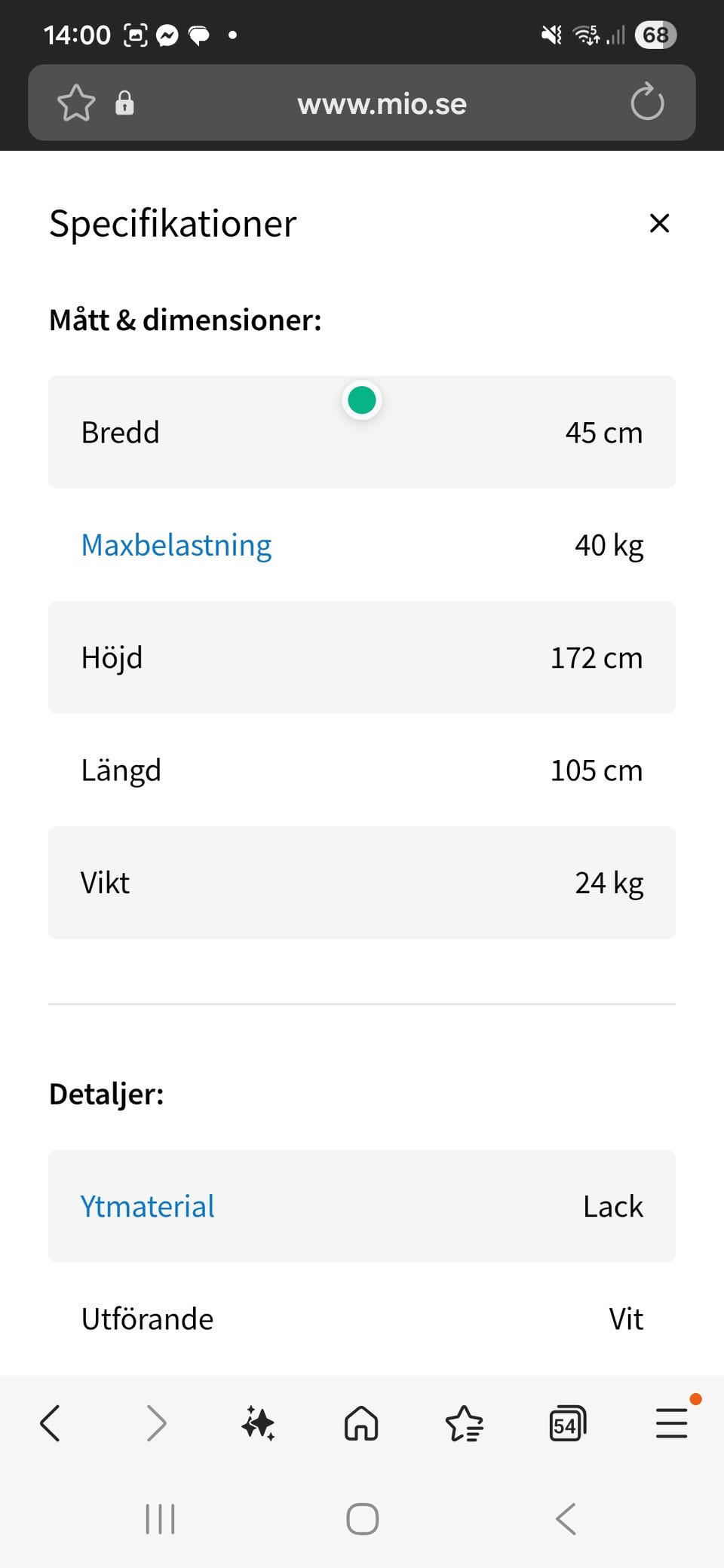Go to the phone's home screen

point(362,1519)
